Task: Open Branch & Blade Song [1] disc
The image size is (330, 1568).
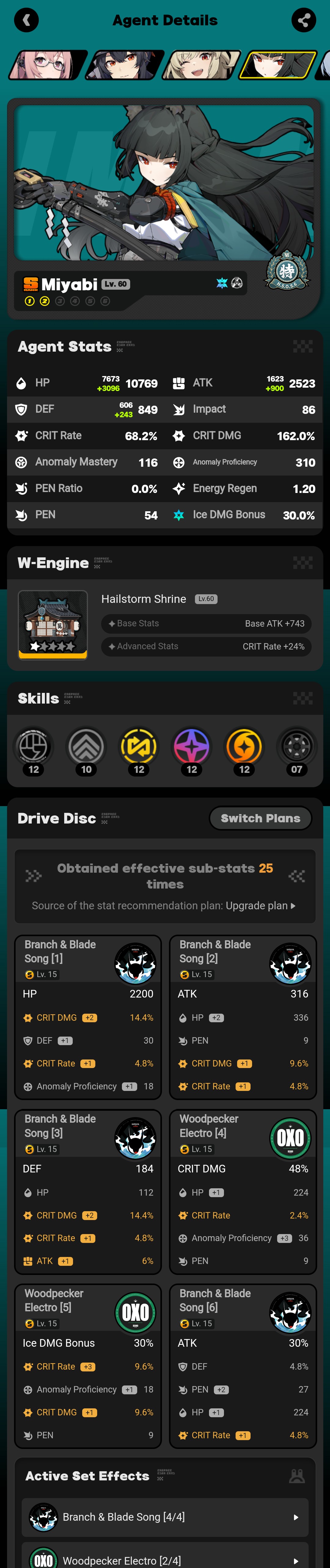Action: coord(88,1016)
